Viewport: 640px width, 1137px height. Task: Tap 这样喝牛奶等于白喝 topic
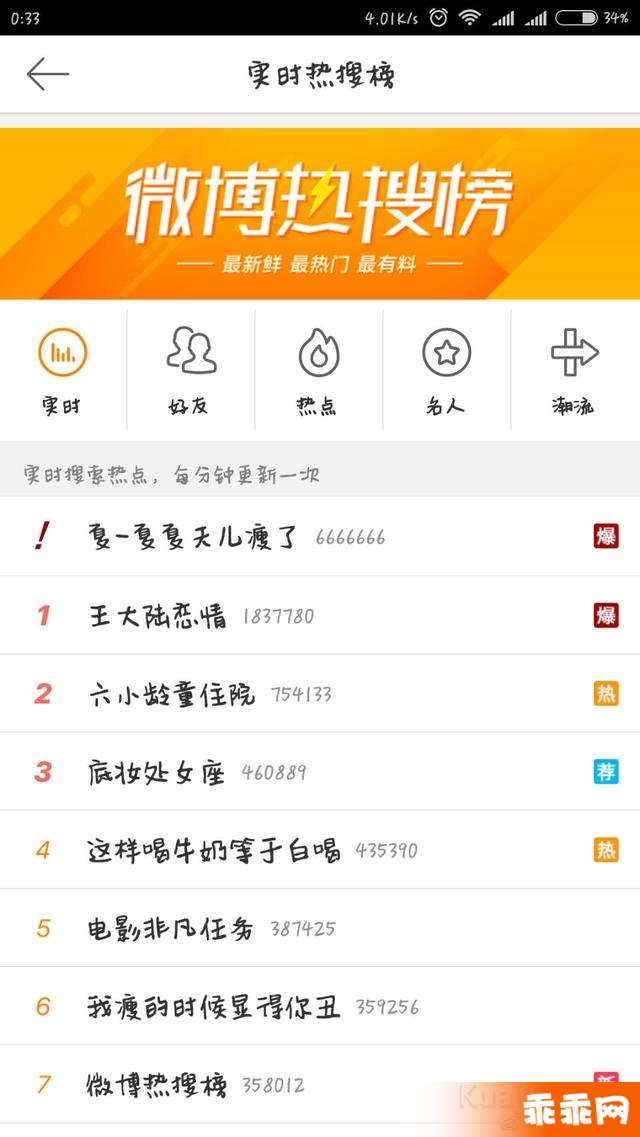coord(320,850)
